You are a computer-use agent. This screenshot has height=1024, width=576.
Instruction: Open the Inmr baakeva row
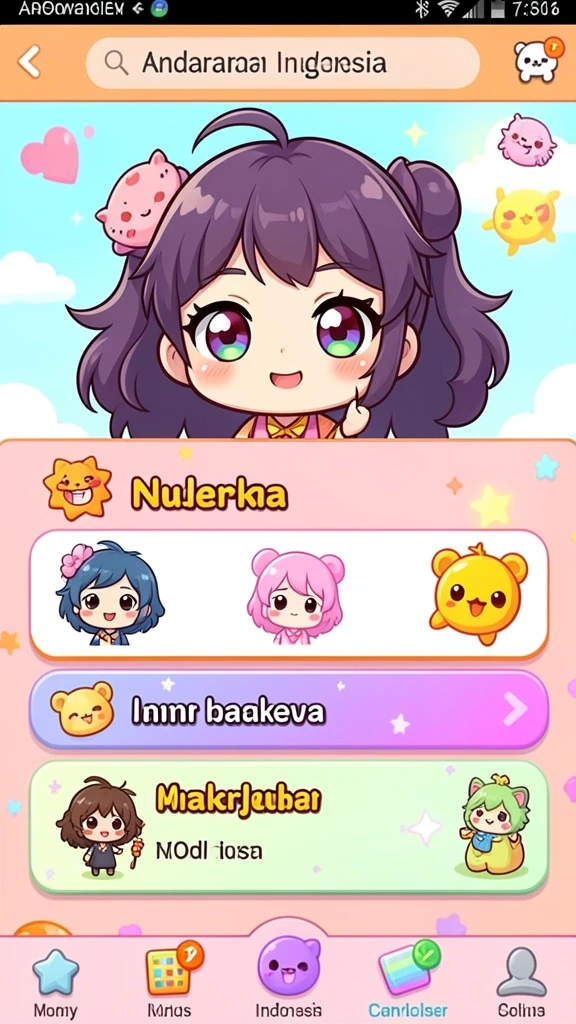pyautogui.click(x=289, y=710)
